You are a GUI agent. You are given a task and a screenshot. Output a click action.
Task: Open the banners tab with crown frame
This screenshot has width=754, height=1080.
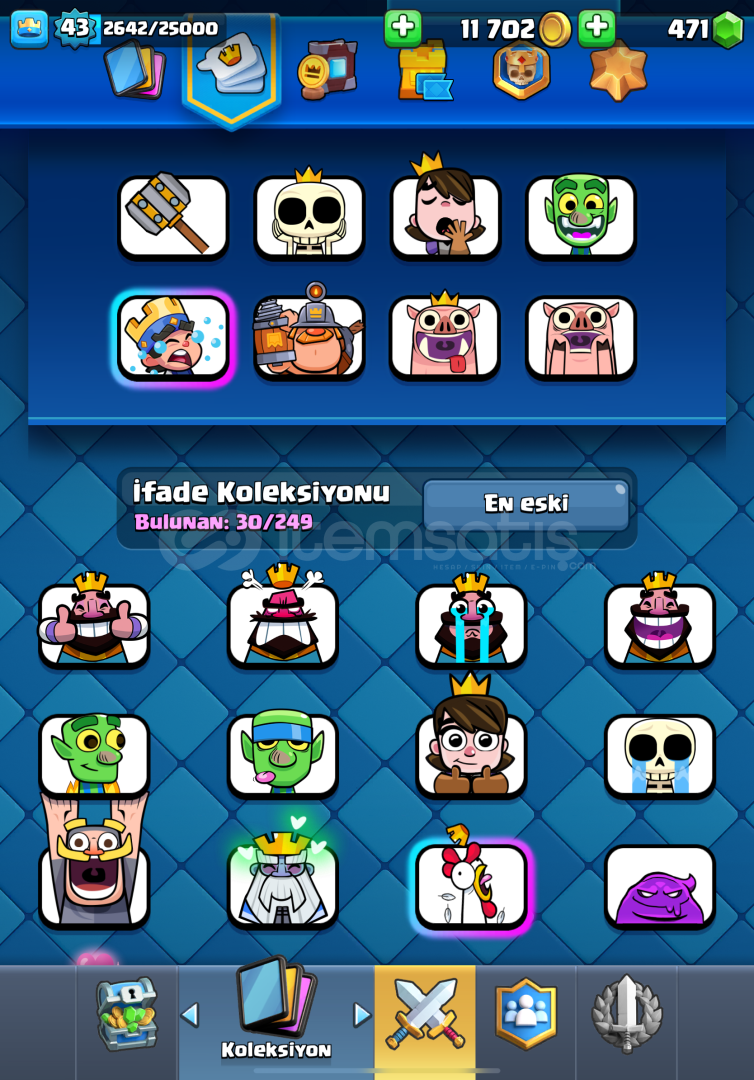(520, 70)
